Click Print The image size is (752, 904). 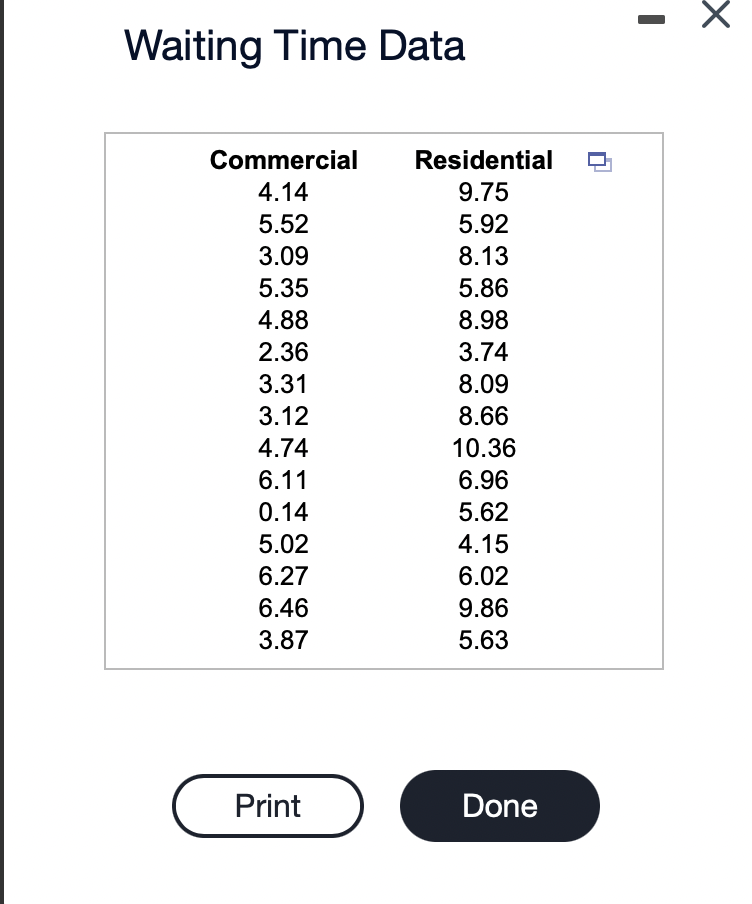(267, 806)
